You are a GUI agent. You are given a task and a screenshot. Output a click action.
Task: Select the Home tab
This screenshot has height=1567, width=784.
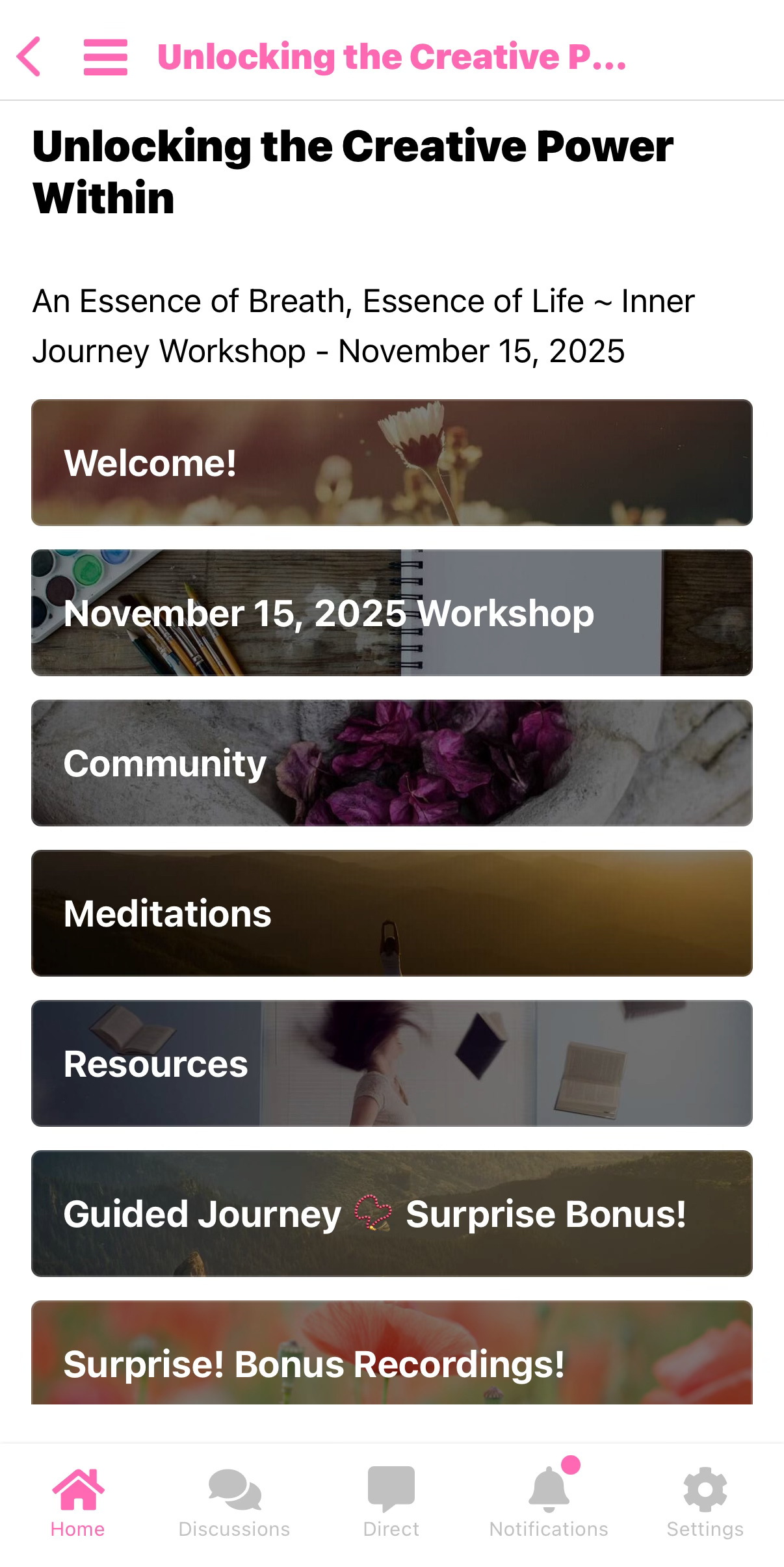77,1501
